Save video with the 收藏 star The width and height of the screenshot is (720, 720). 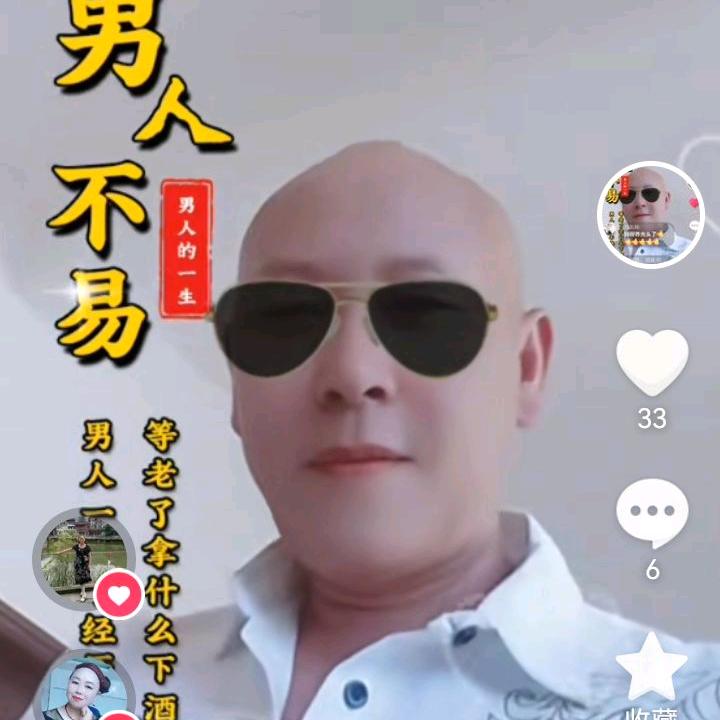point(652,665)
